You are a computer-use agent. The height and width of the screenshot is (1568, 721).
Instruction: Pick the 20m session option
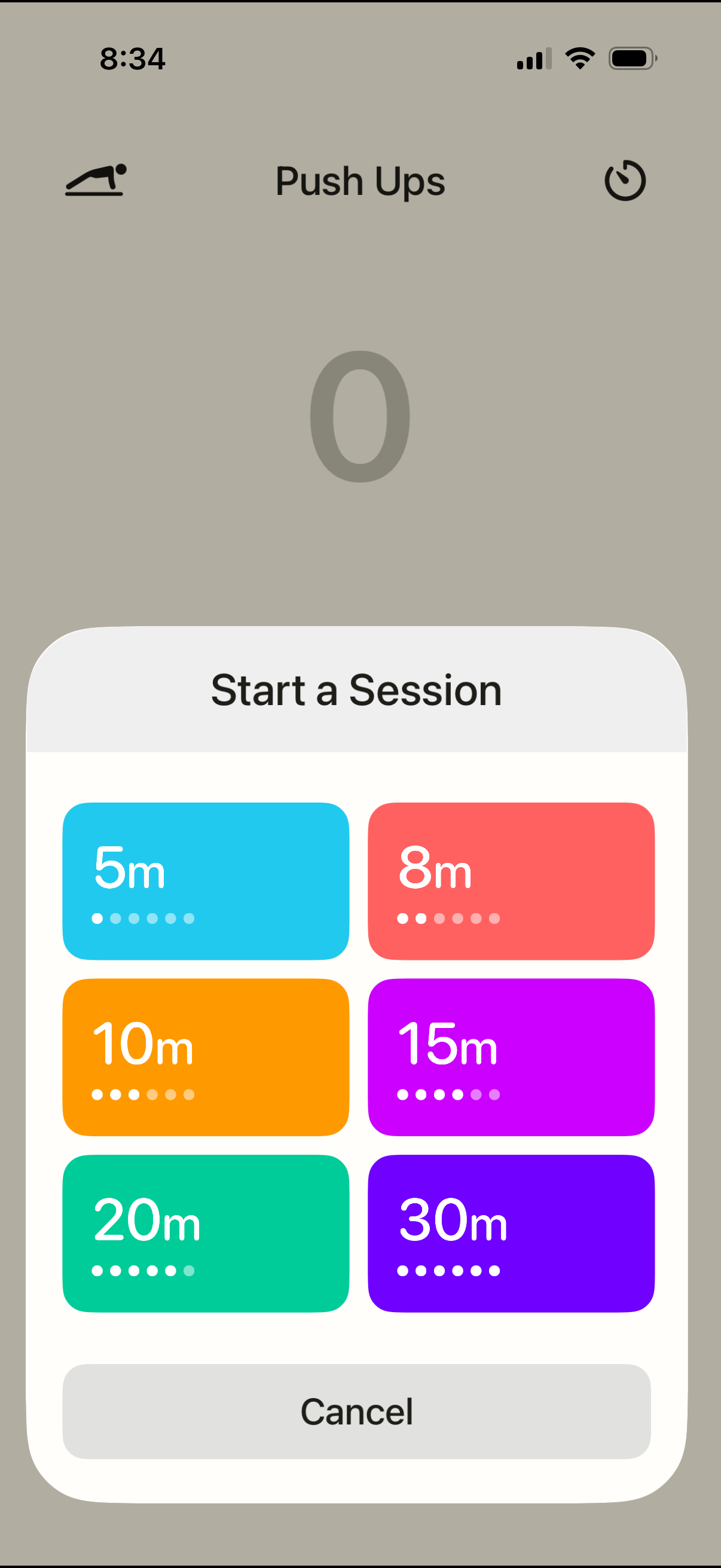click(206, 1233)
